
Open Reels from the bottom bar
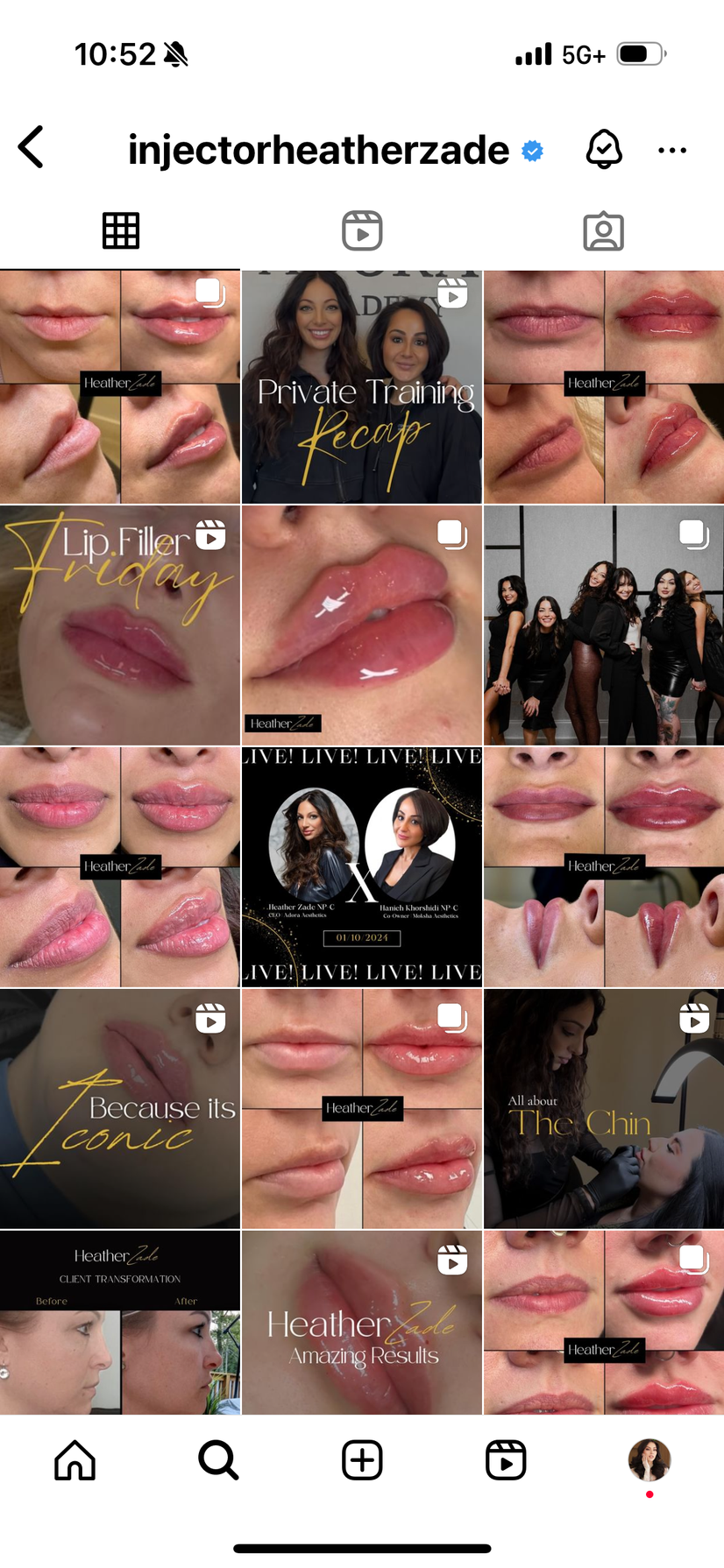(x=506, y=1460)
